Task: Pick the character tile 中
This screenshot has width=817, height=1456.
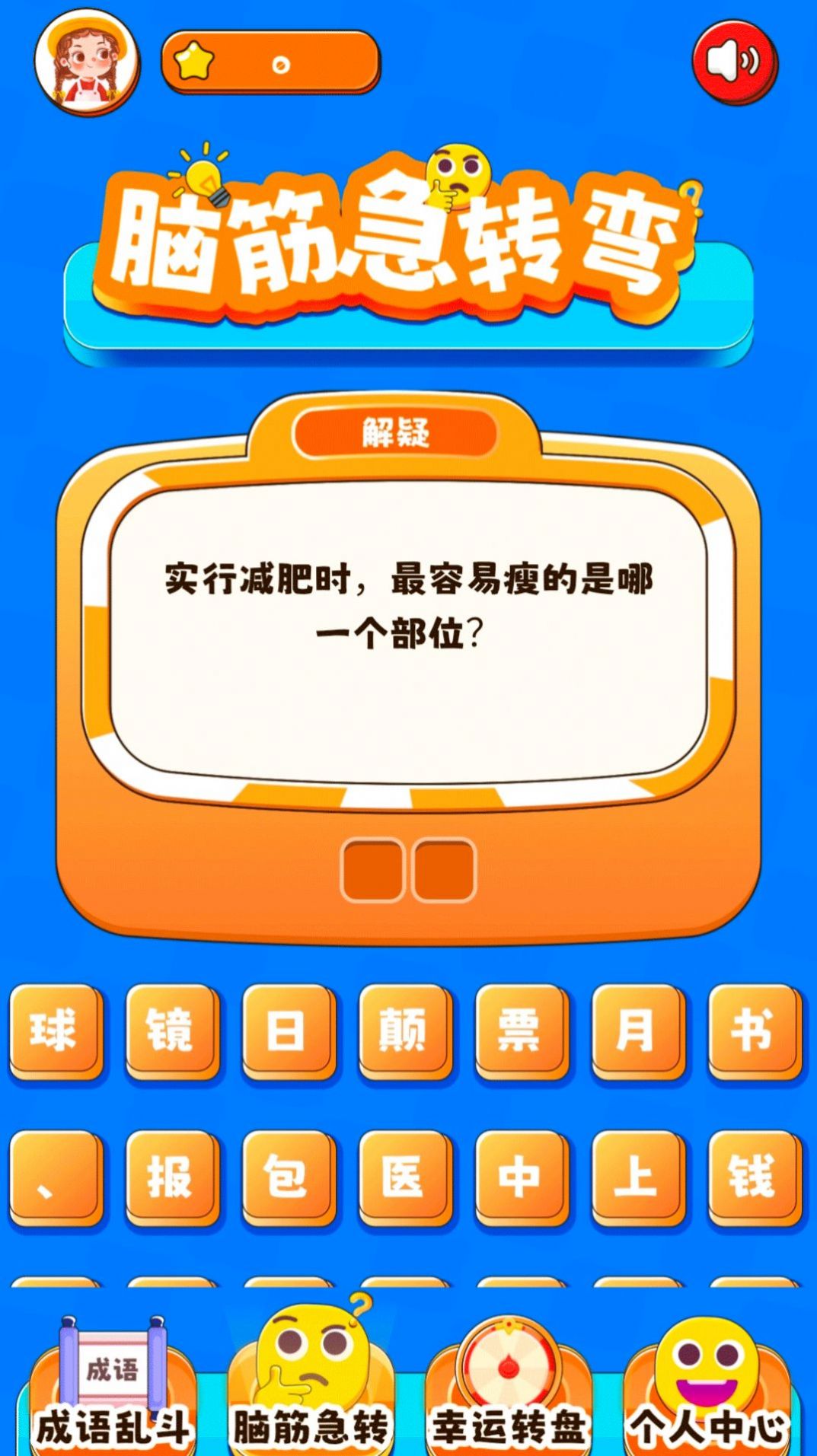Action: click(522, 1177)
